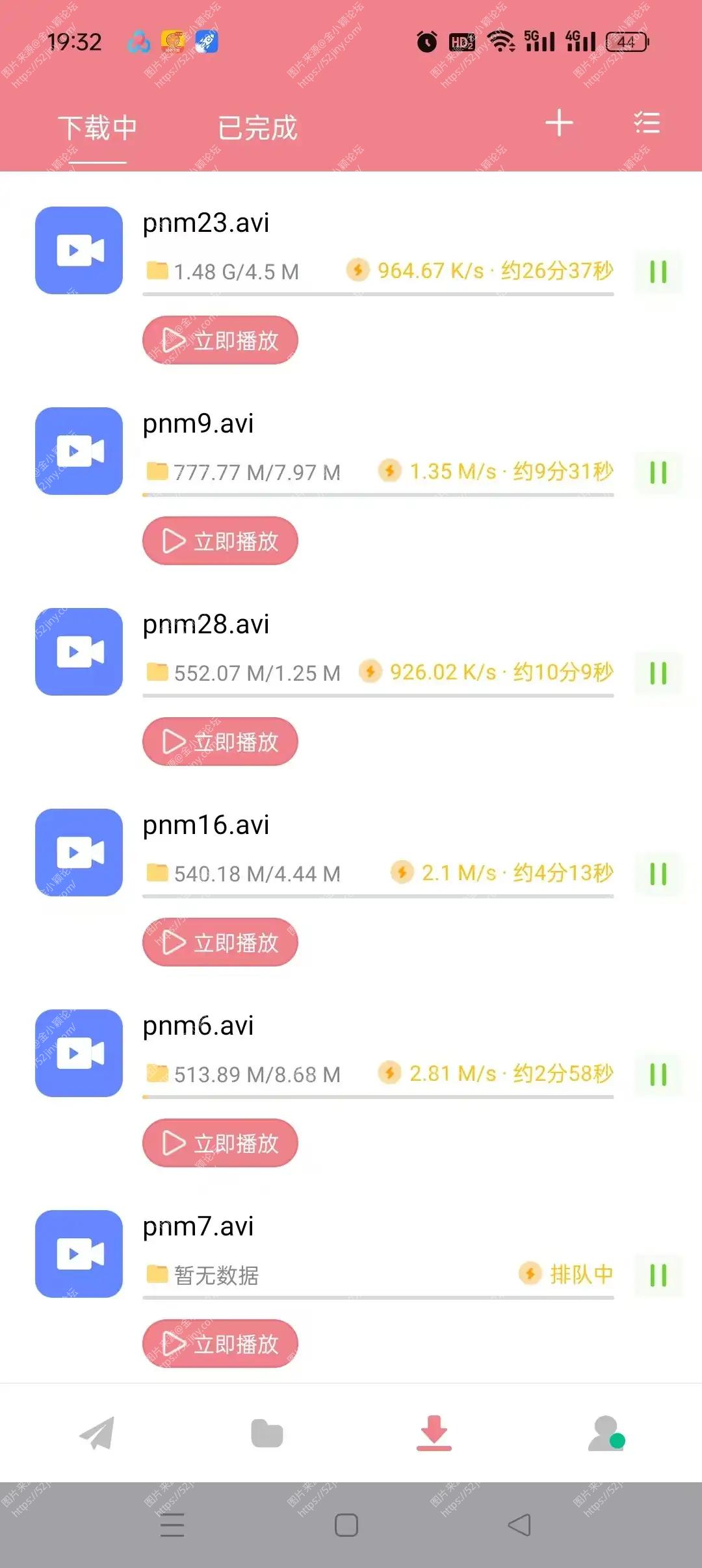Start playing pnm28.avi now
The image size is (702, 1568).
coord(220,742)
